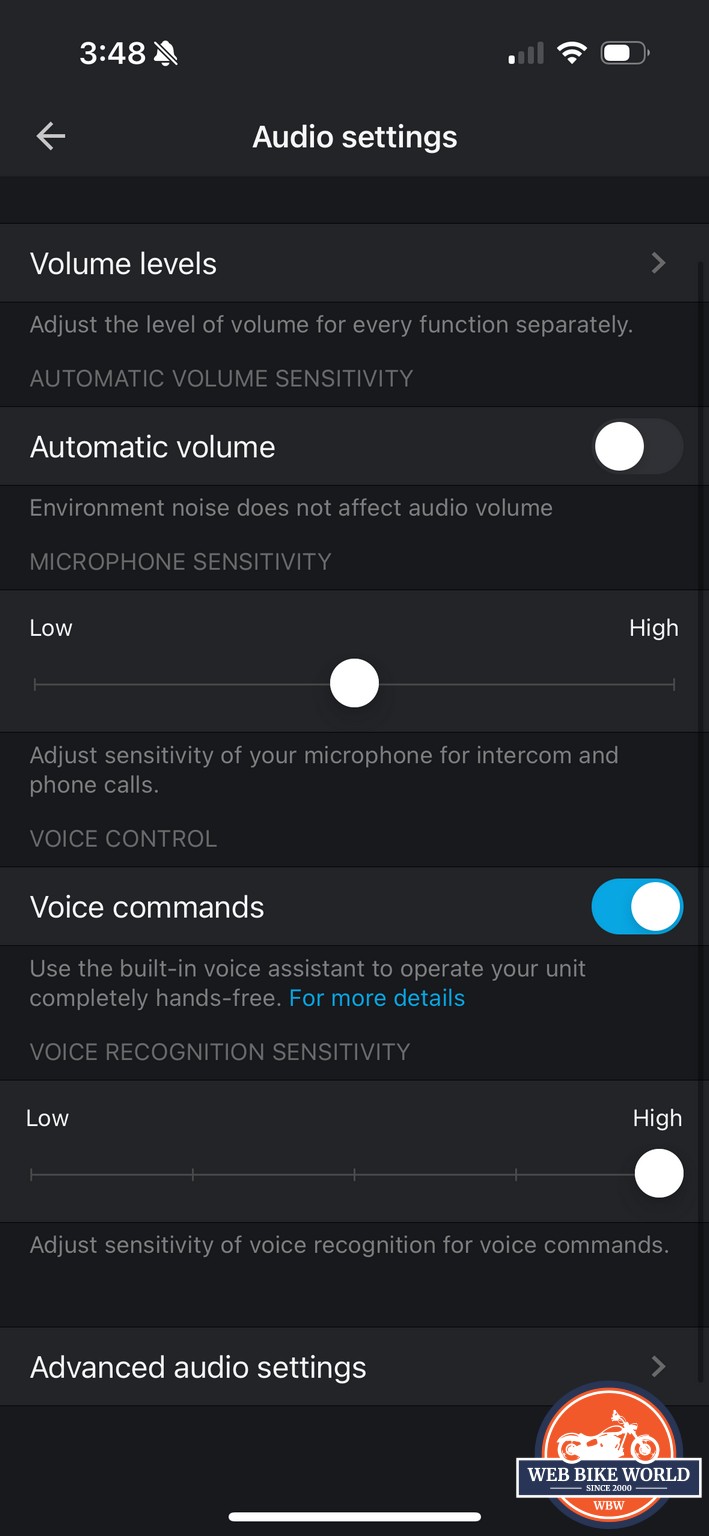
Task: Open Advanced audio settings
Action: point(354,1367)
